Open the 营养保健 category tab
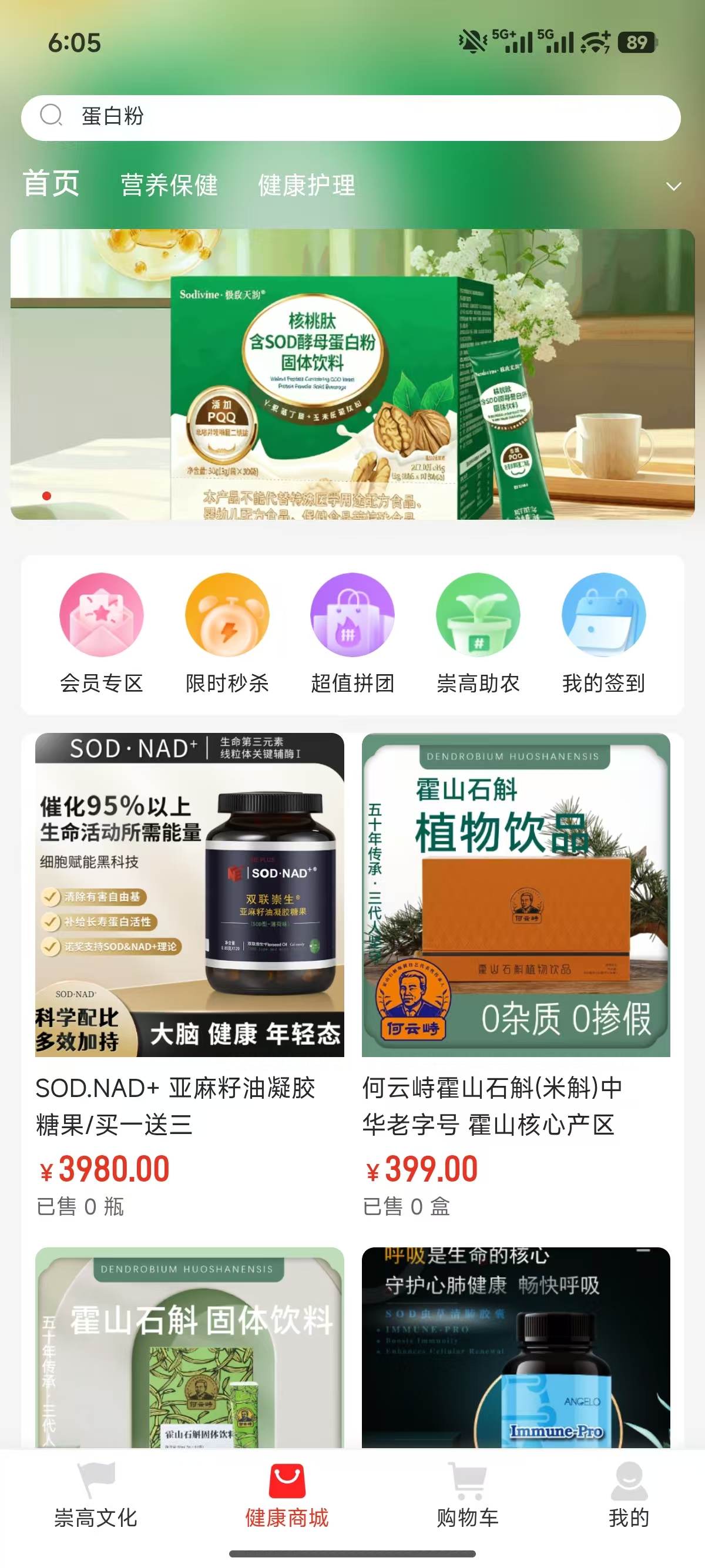This screenshot has width=705, height=1568. (x=169, y=185)
